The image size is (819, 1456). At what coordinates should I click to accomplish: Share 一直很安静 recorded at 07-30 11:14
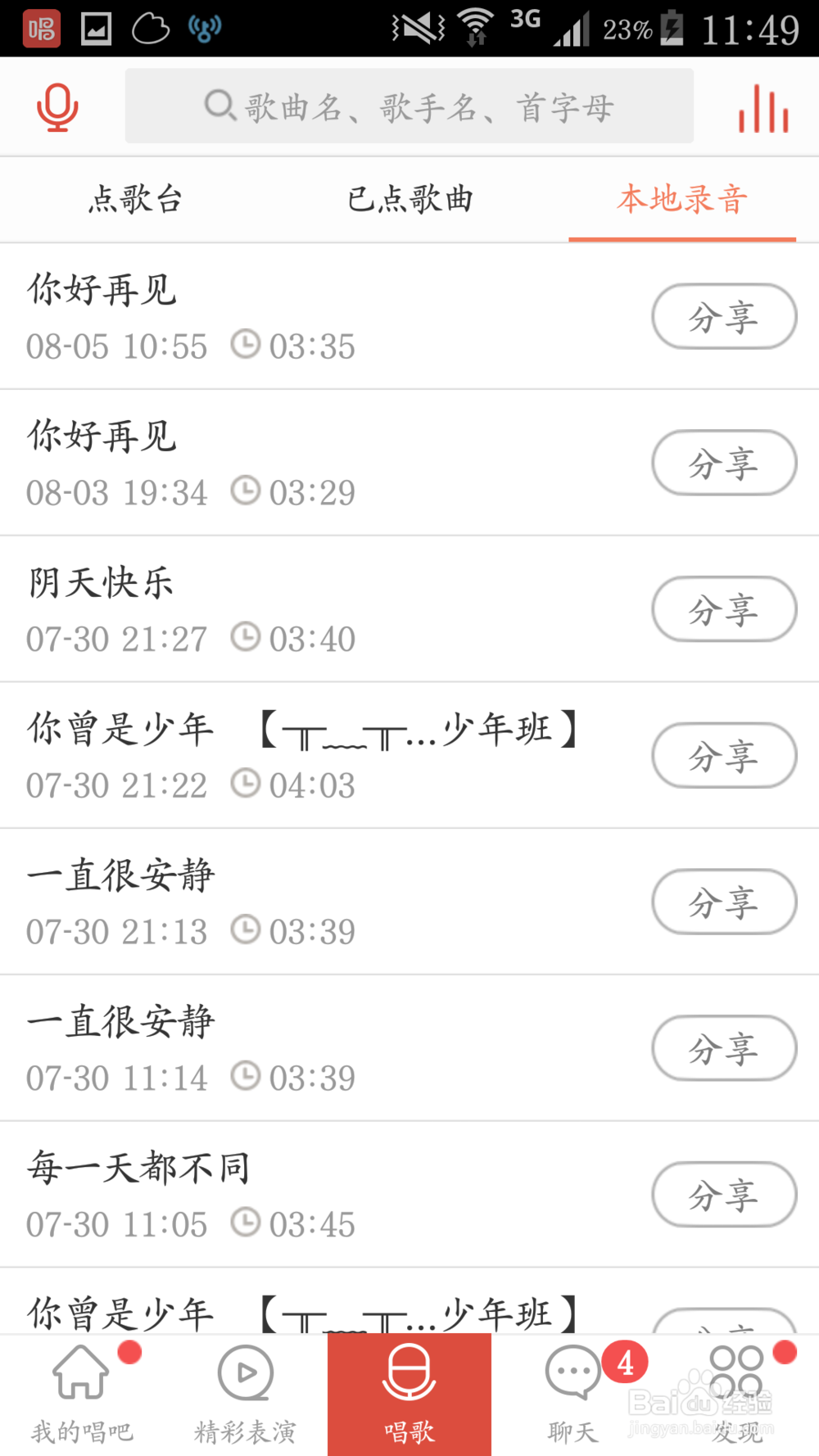(x=724, y=1048)
